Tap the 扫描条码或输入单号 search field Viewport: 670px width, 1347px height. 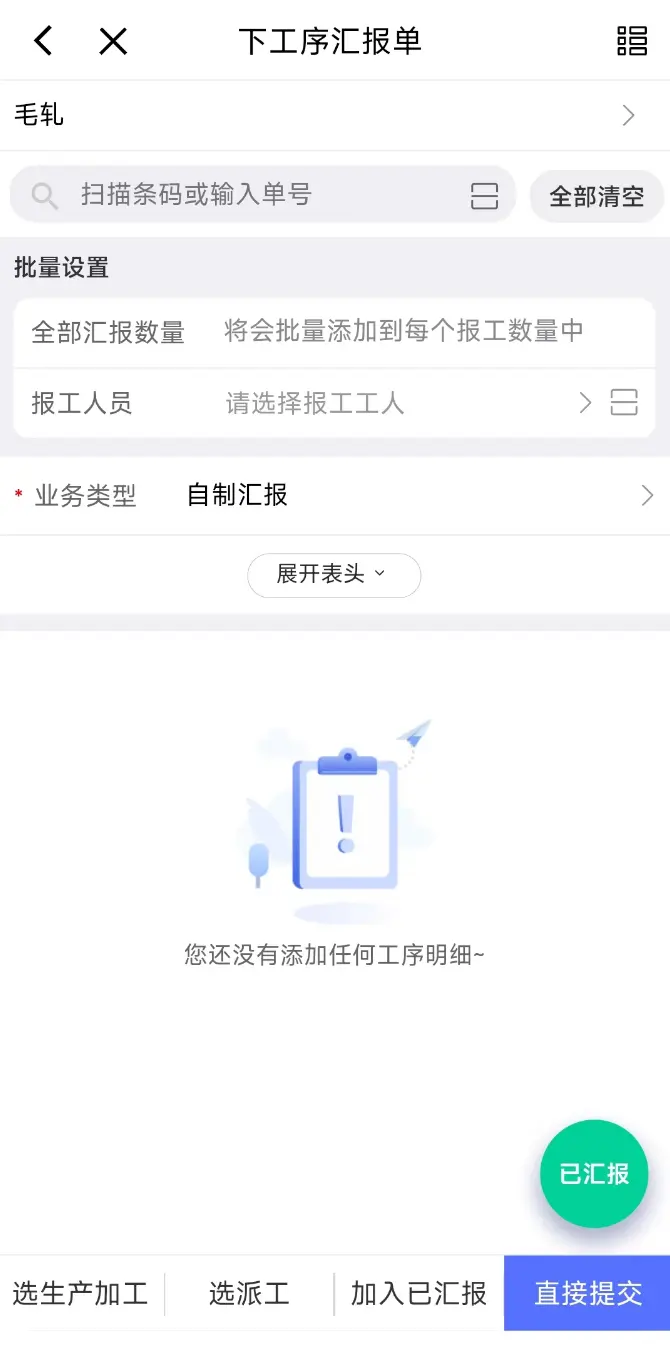[x=263, y=194]
